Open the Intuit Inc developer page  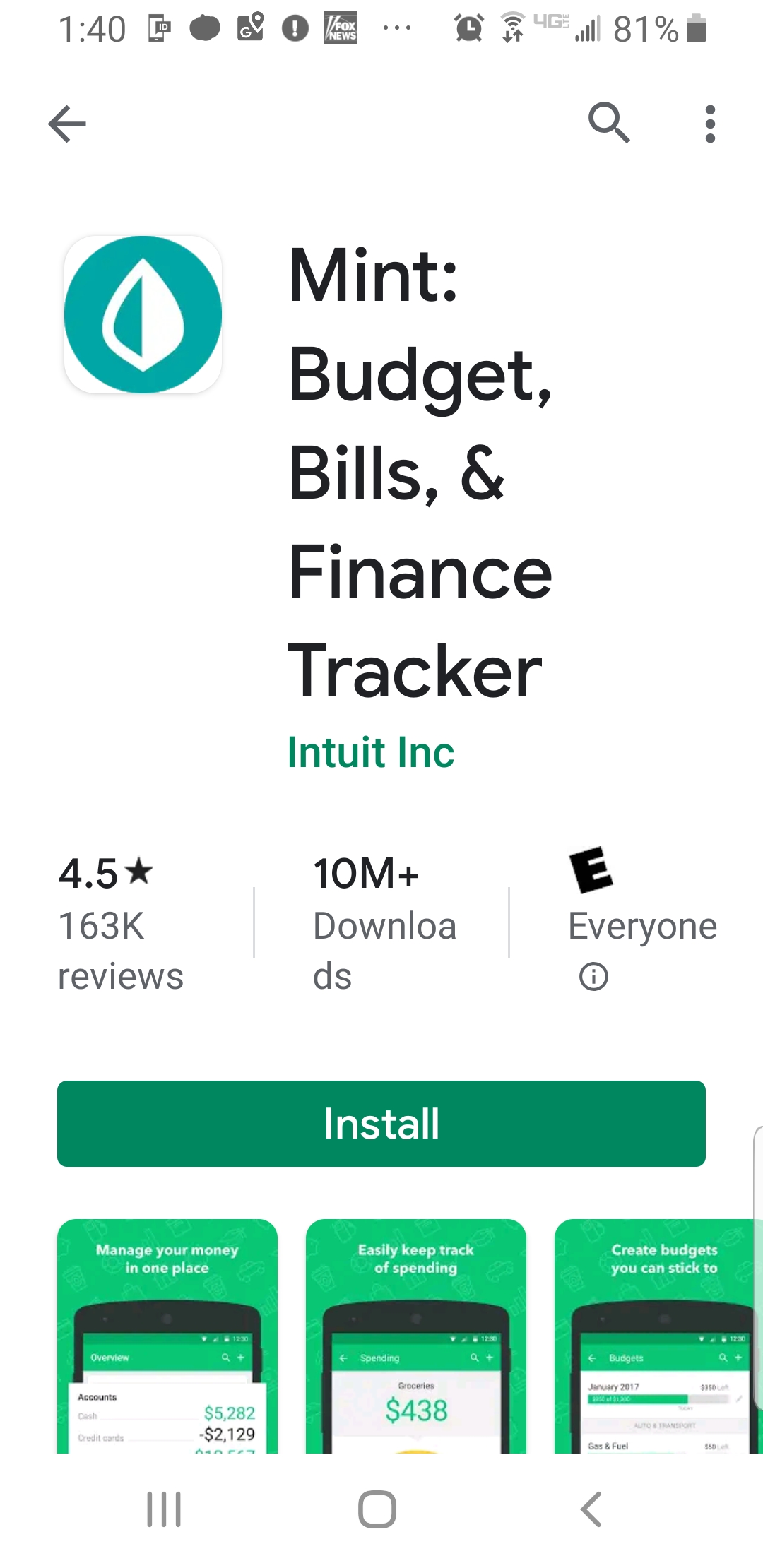pos(371,752)
